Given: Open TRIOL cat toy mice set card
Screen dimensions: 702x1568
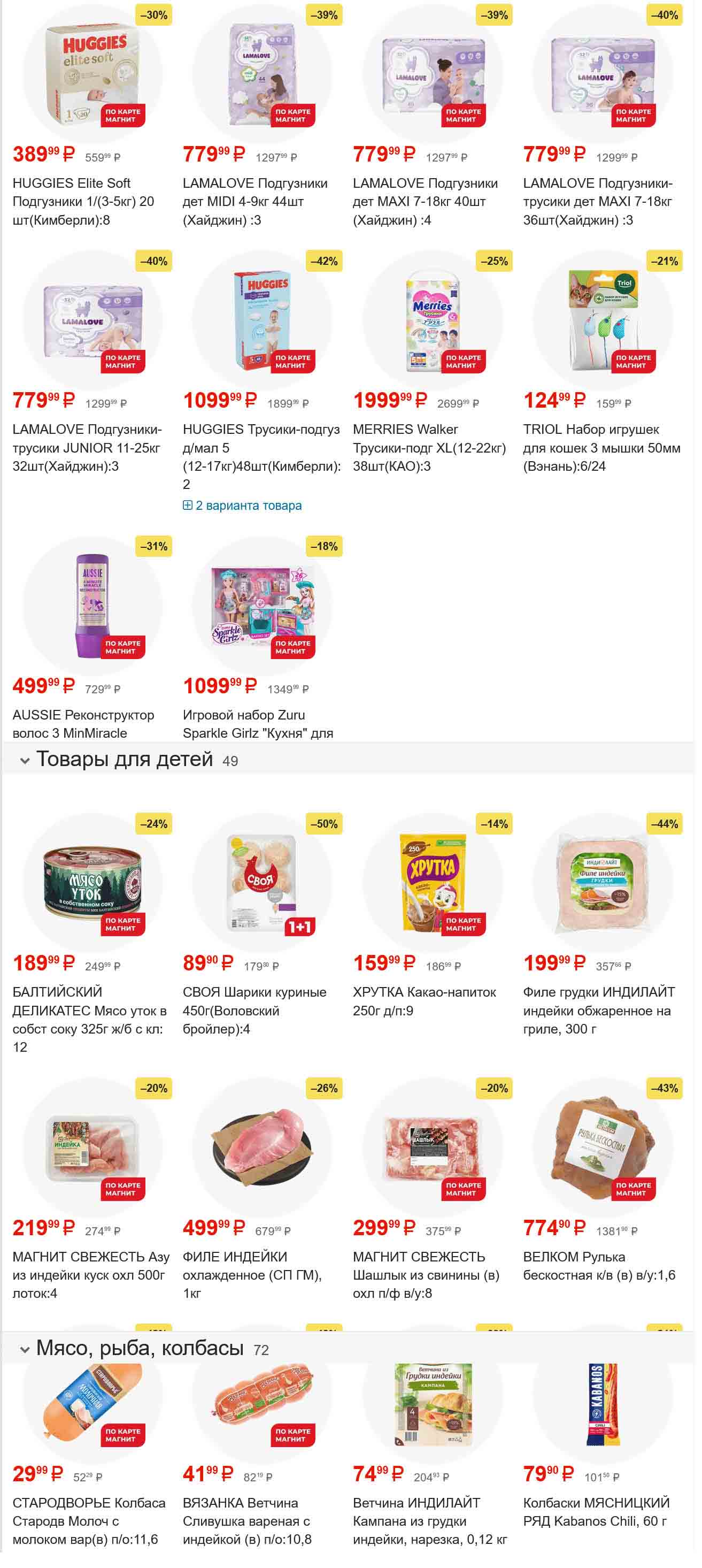Looking at the screenshot, I should (603, 320).
